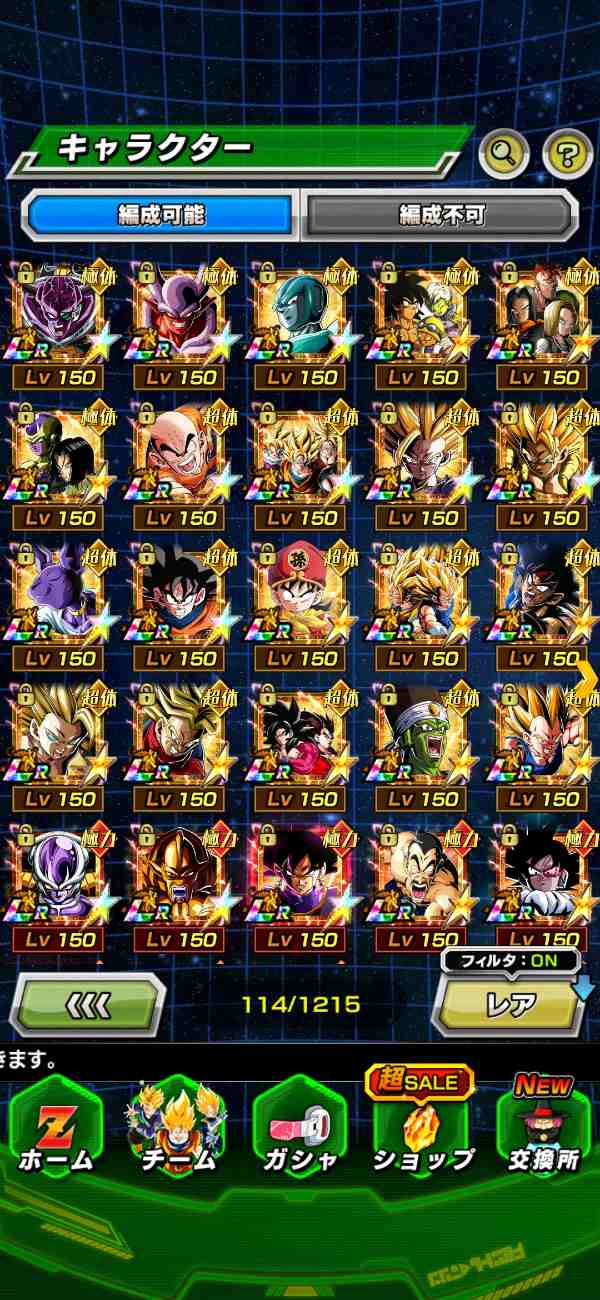Switch to the 編成不可 tab

pos(441,215)
